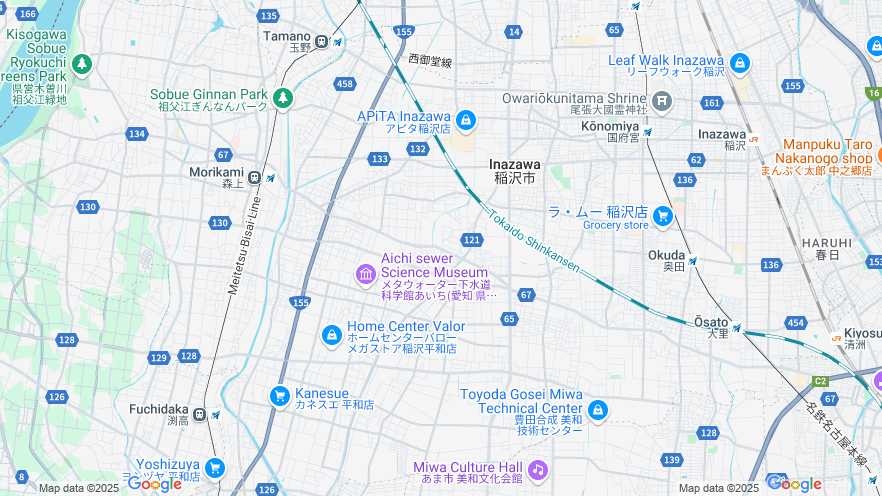Select the Leaf Walk Inazawa marker
Viewport: 882px width, 496px height.
click(739, 64)
